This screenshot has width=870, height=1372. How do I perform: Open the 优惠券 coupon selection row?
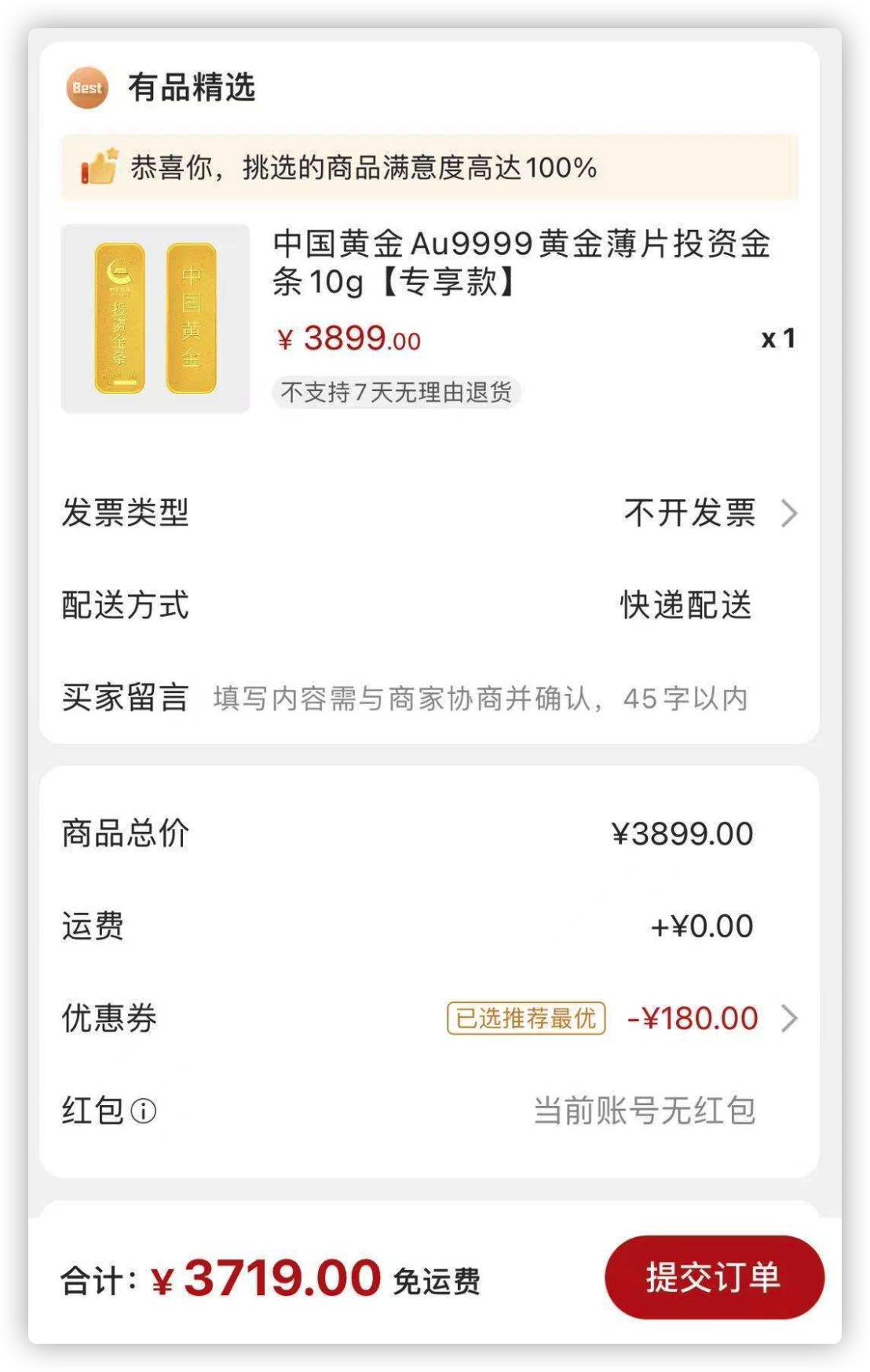pos(430,1018)
